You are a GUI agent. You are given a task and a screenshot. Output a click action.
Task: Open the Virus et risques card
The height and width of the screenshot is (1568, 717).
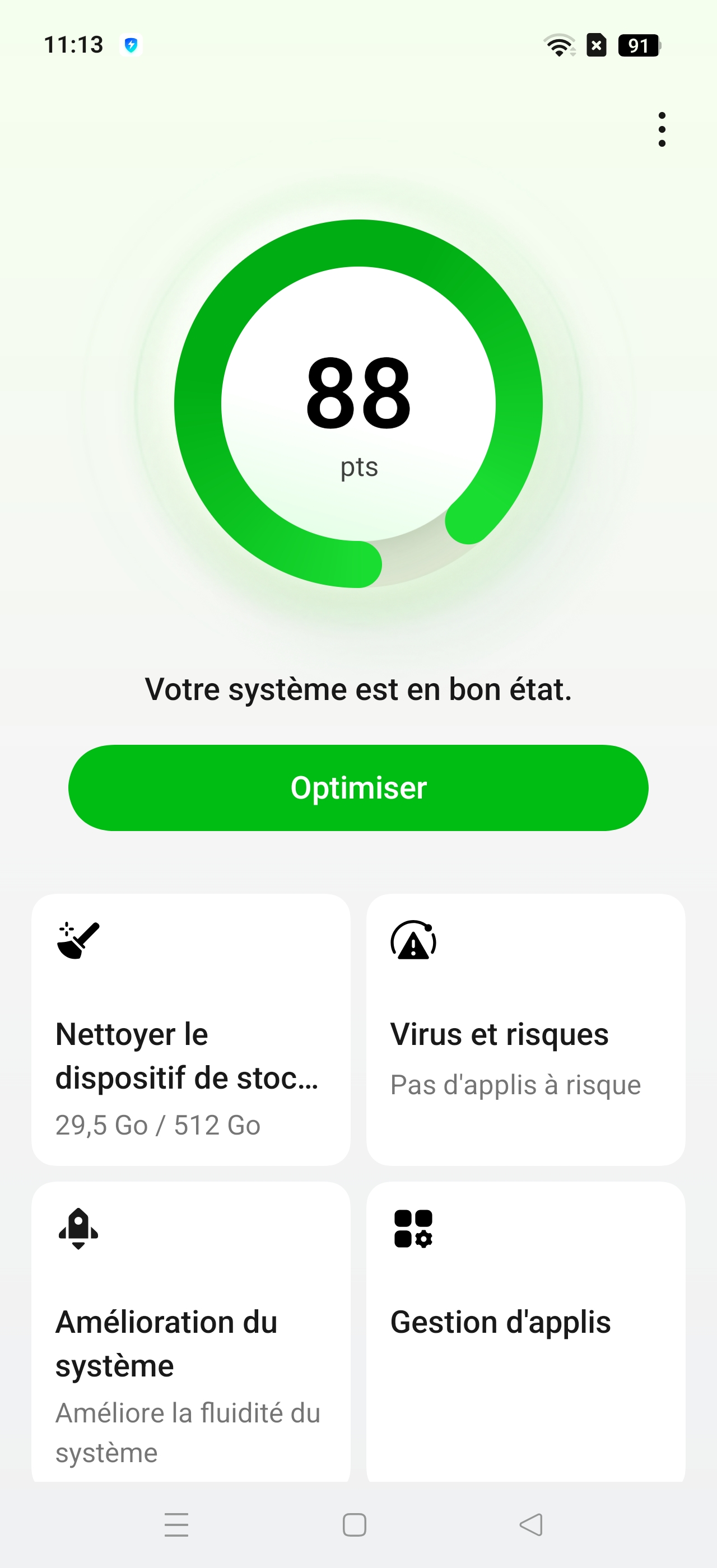point(526,1029)
